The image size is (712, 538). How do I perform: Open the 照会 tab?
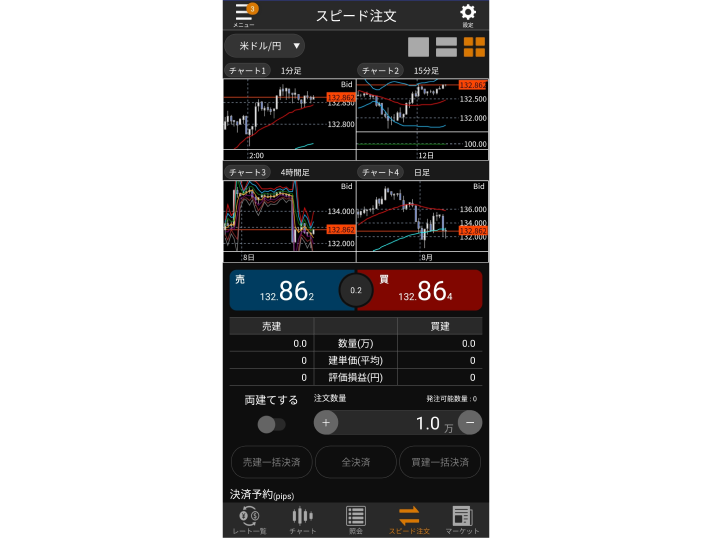tap(356, 520)
